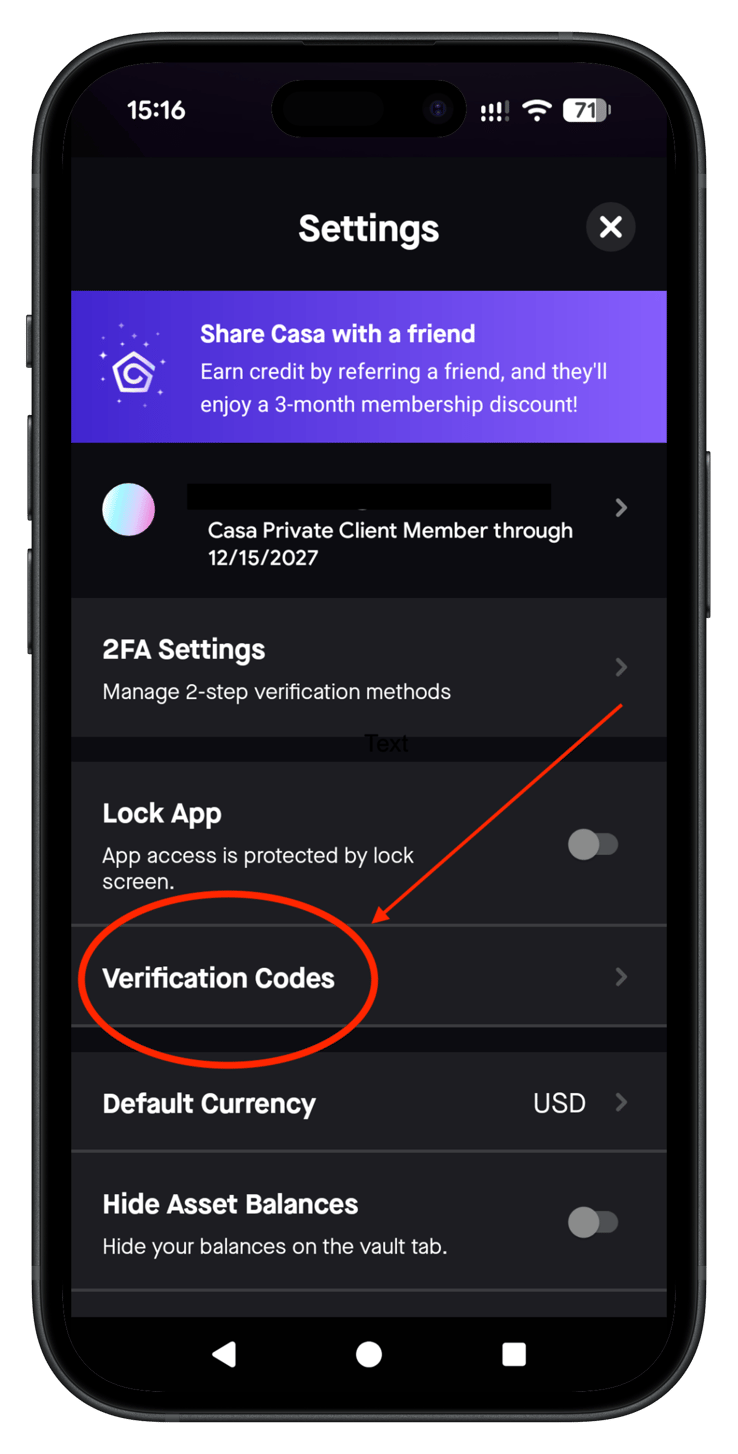The image size is (738, 1454).
Task: Change the Default Currency from USD
Action: pos(369,1103)
